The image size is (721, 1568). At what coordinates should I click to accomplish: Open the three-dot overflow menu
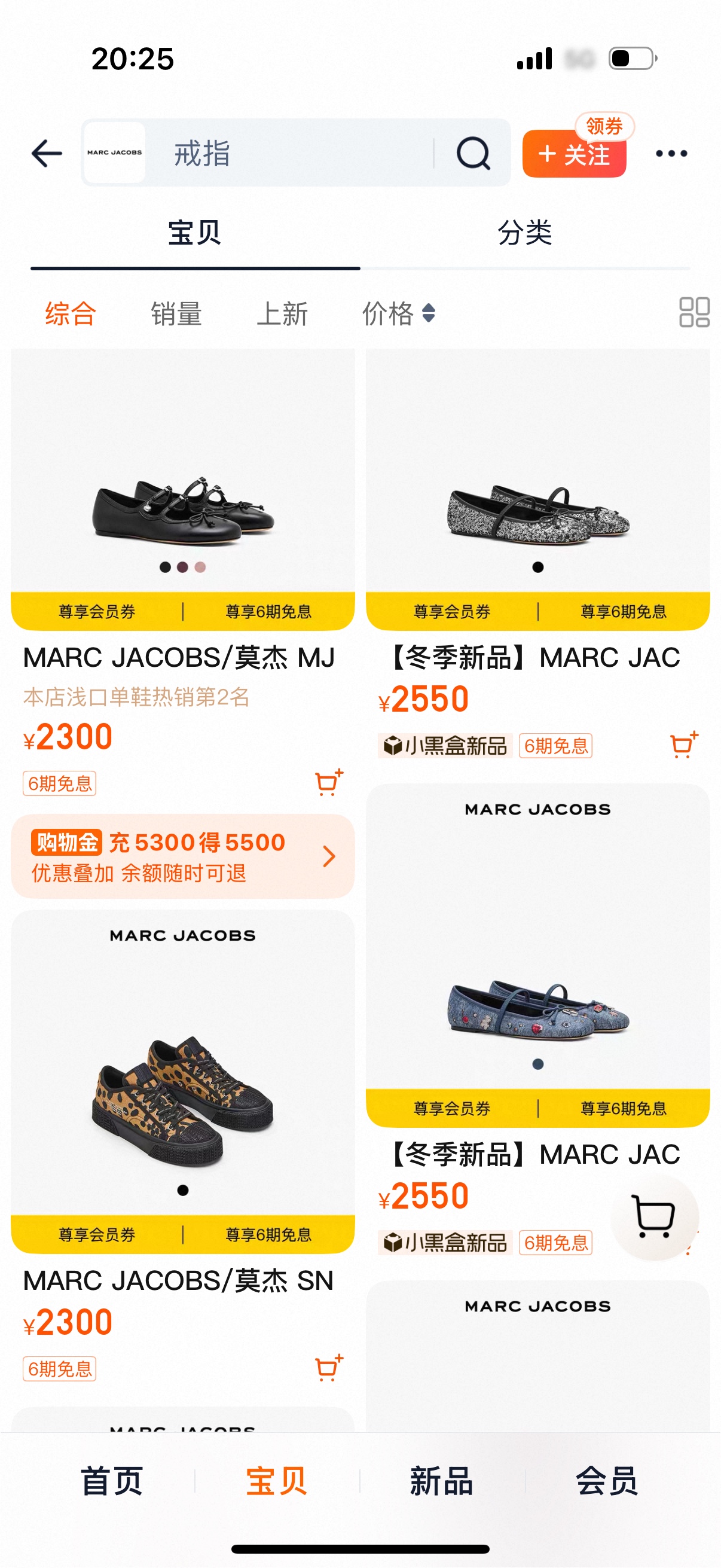(671, 153)
